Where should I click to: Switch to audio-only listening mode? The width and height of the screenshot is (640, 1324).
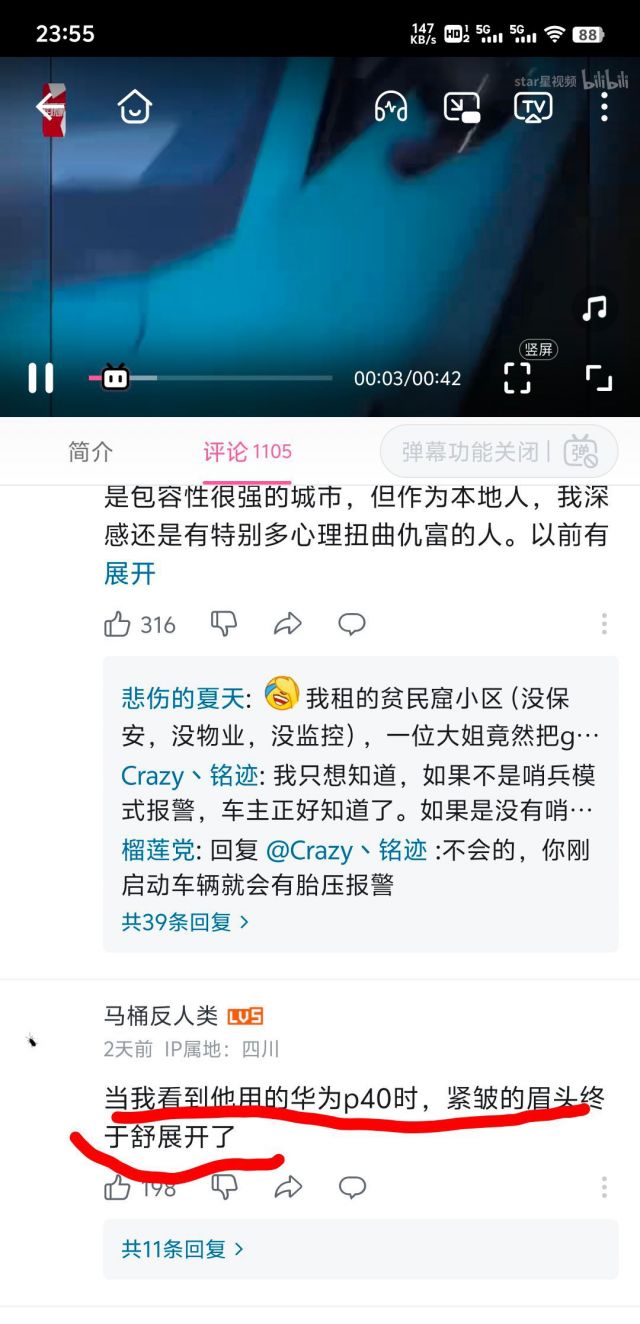(x=391, y=106)
